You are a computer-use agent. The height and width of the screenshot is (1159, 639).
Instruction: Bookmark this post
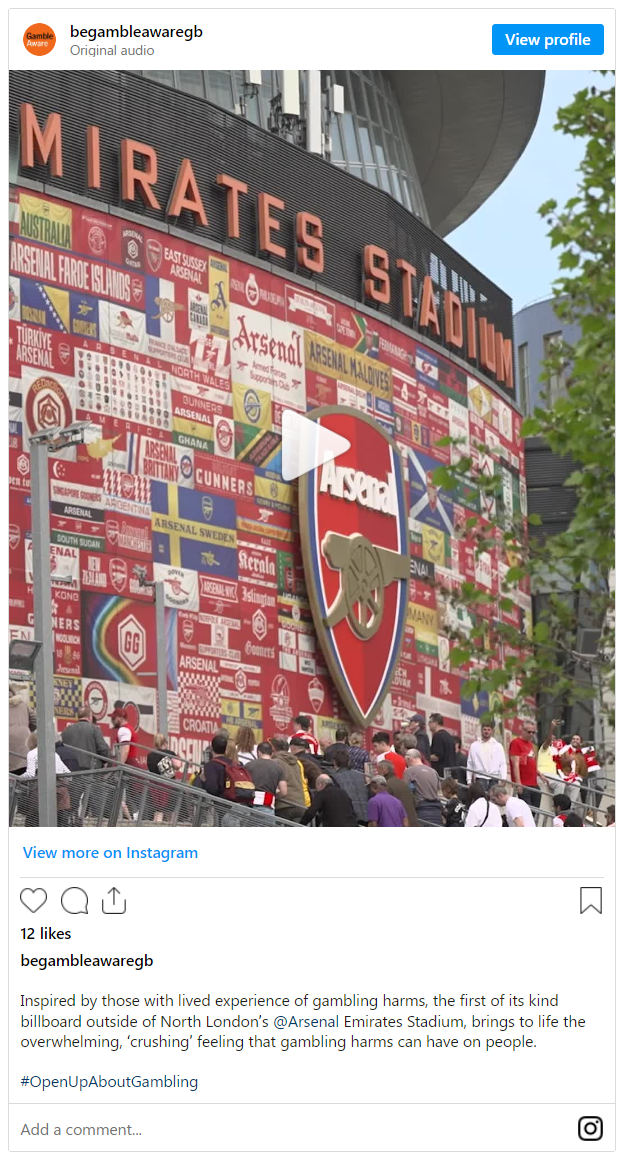point(590,900)
